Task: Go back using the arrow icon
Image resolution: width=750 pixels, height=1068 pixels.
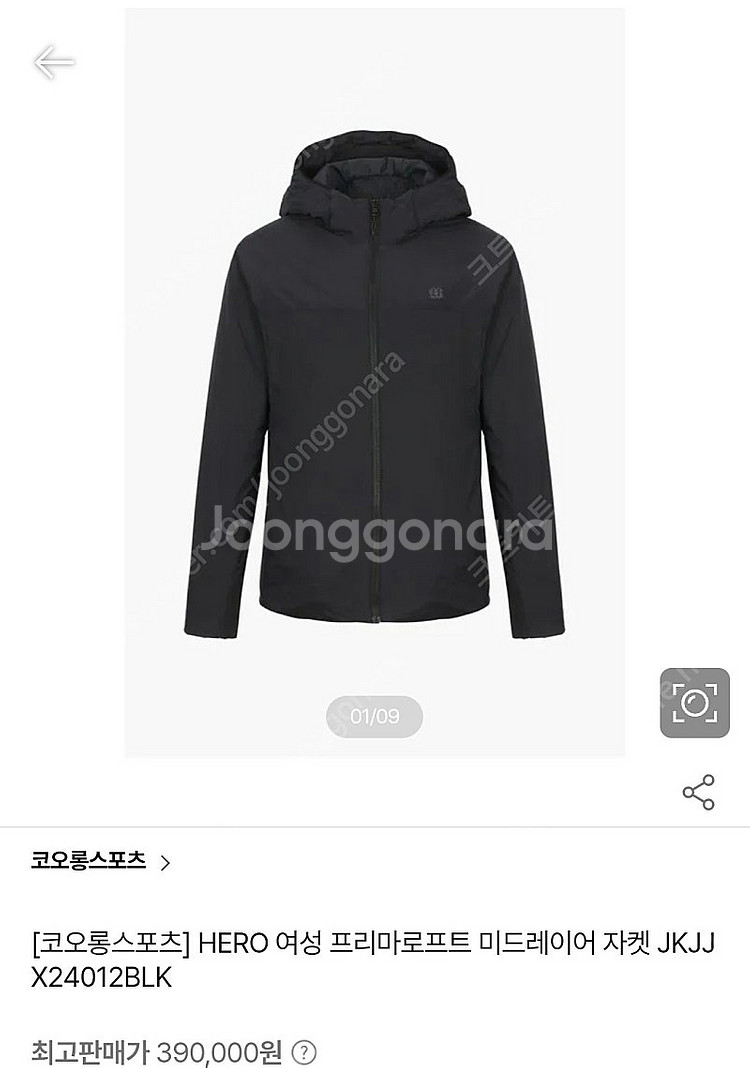Action: (x=53, y=63)
